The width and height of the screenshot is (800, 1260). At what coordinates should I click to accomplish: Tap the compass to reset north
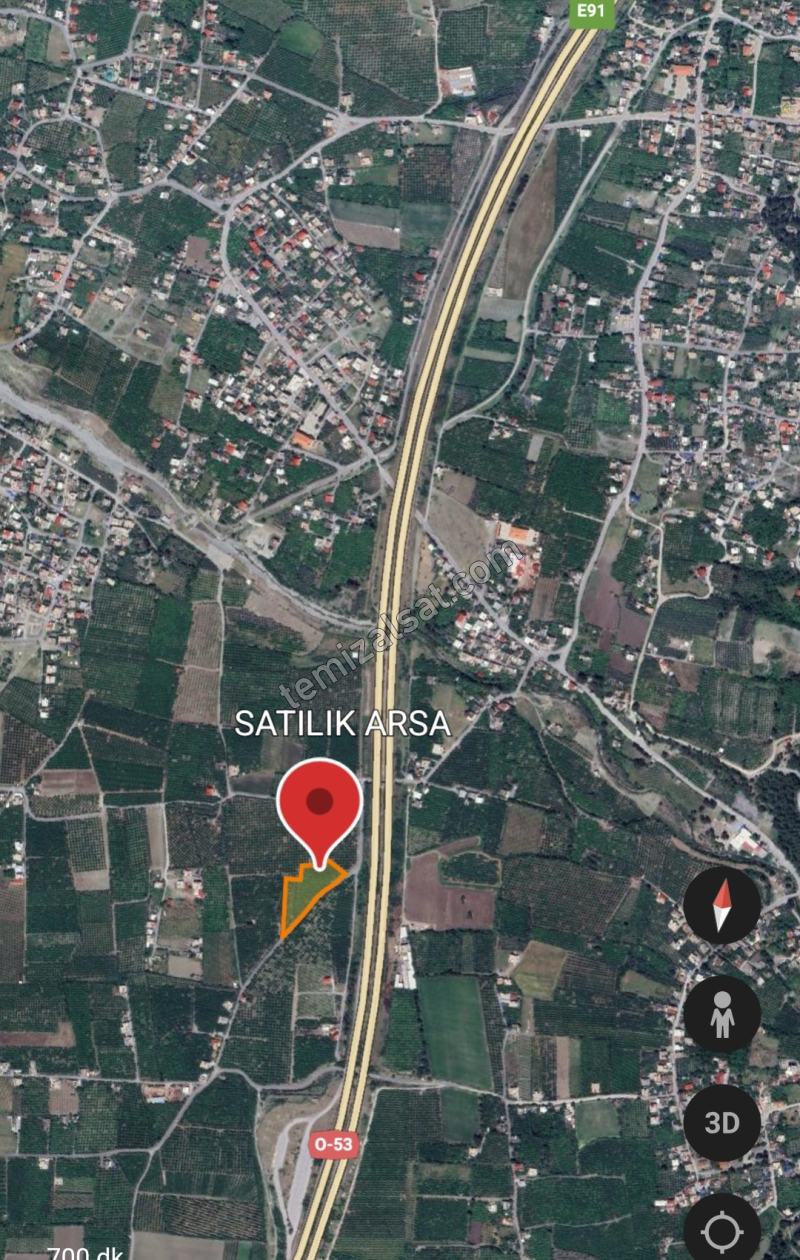tap(722, 905)
